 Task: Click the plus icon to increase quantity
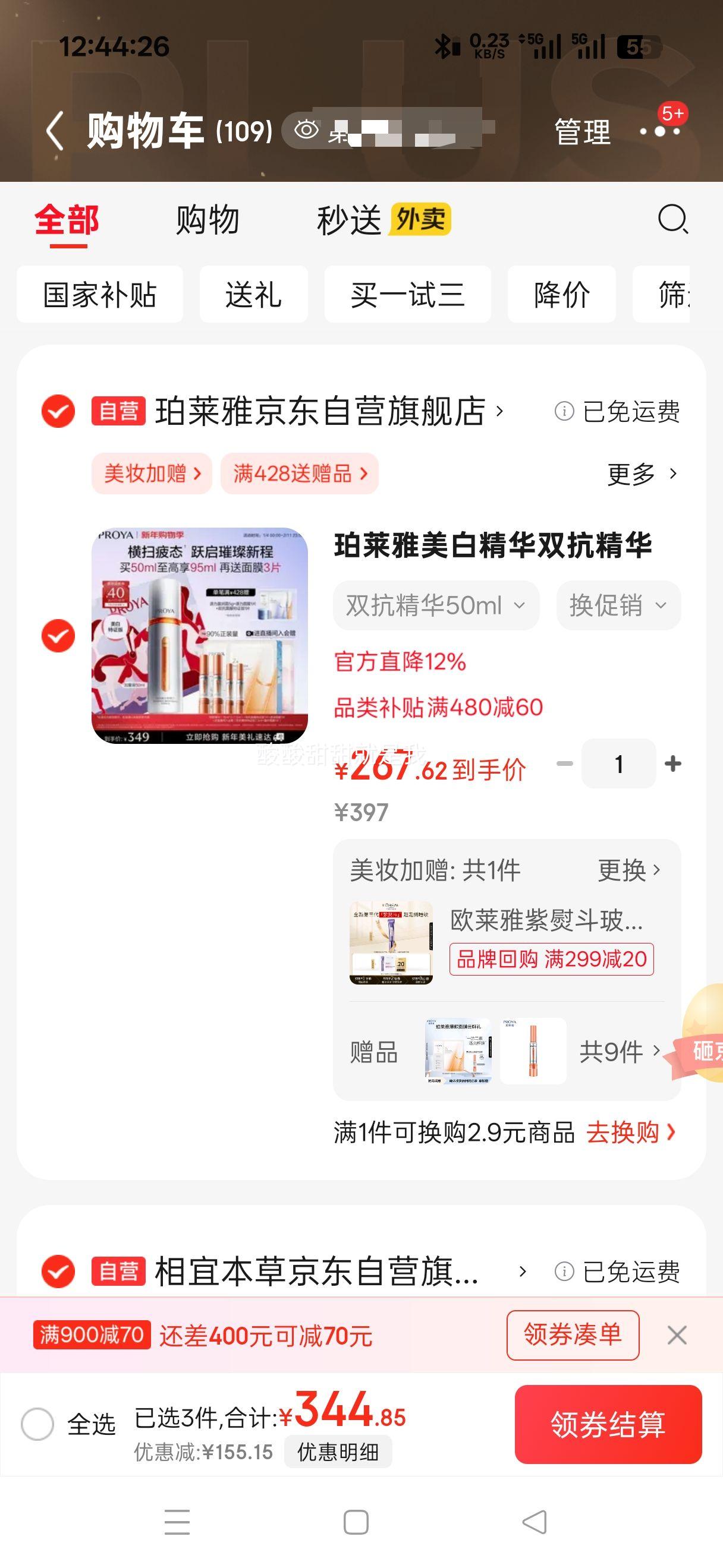674,765
